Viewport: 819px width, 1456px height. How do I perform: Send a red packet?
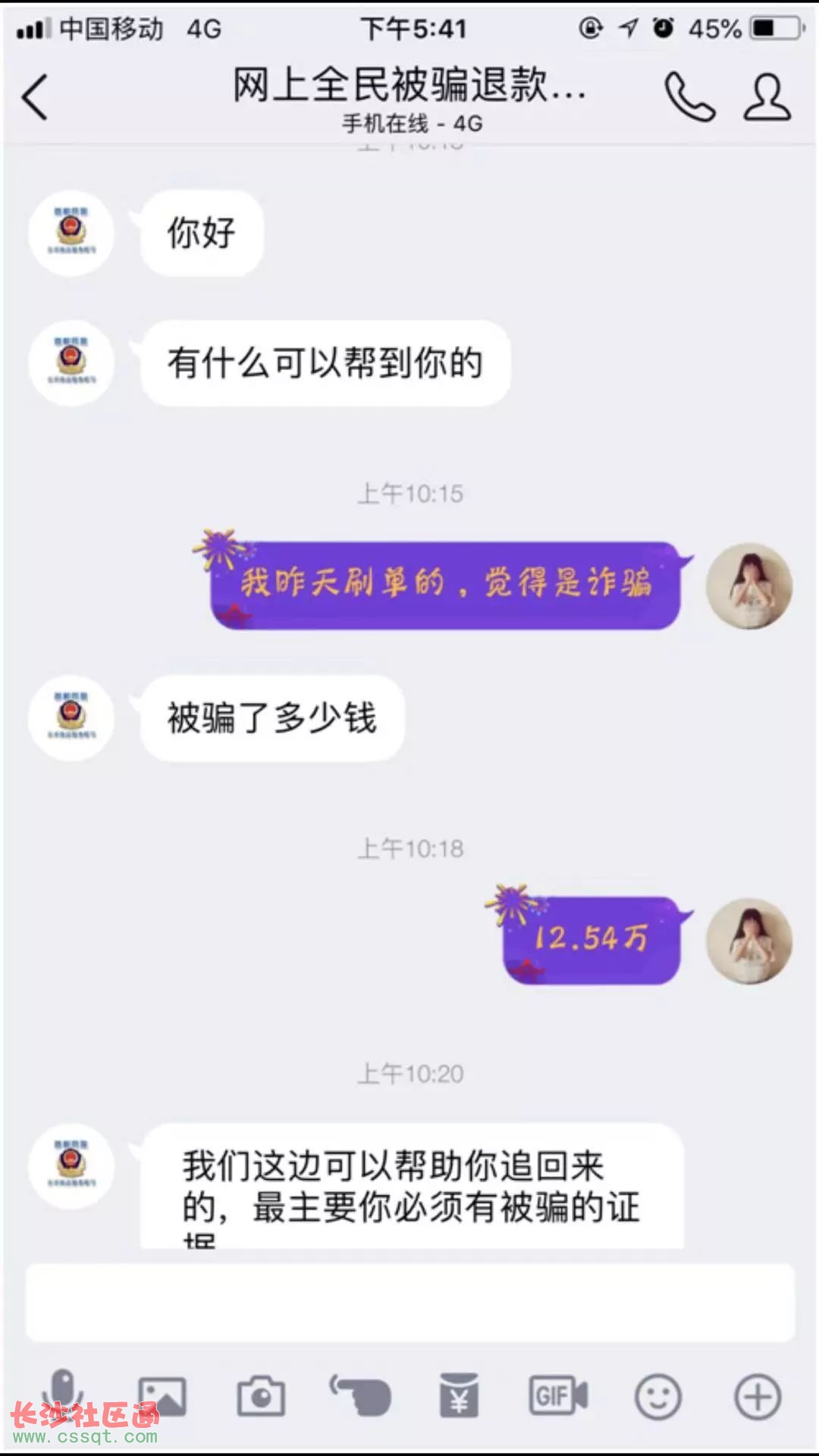click(x=459, y=1396)
